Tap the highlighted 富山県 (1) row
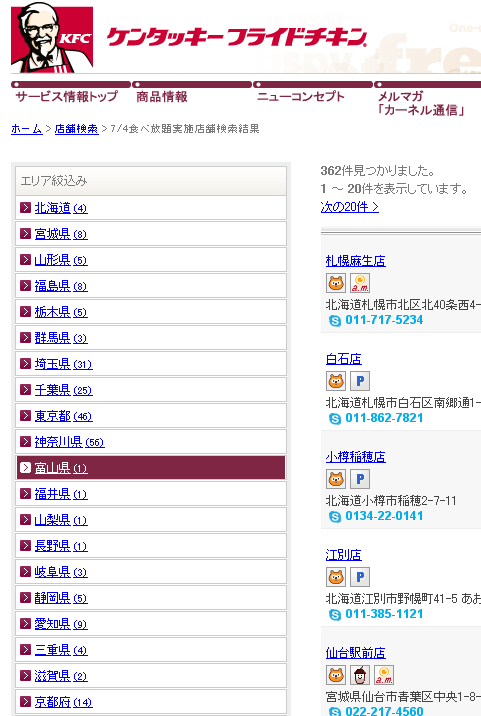 [151, 468]
